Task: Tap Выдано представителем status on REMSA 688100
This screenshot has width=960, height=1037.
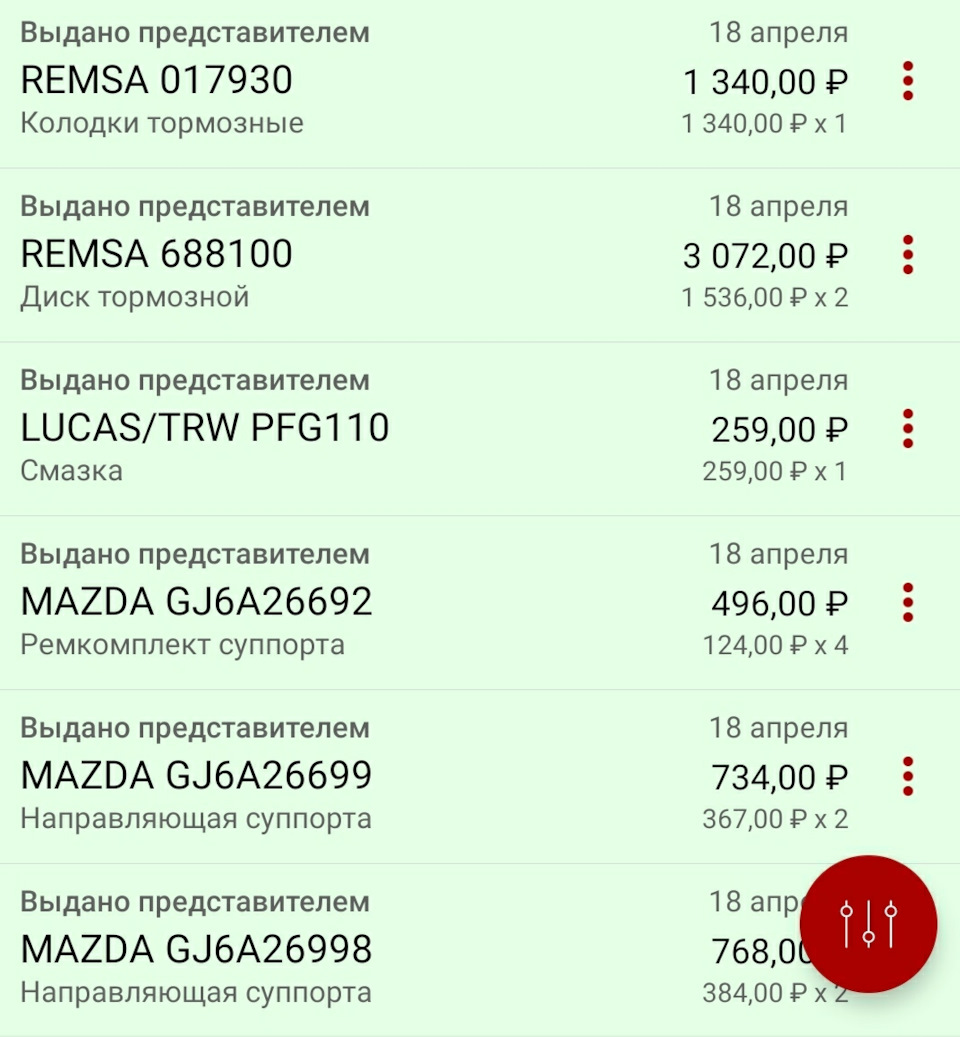Action: [196, 206]
